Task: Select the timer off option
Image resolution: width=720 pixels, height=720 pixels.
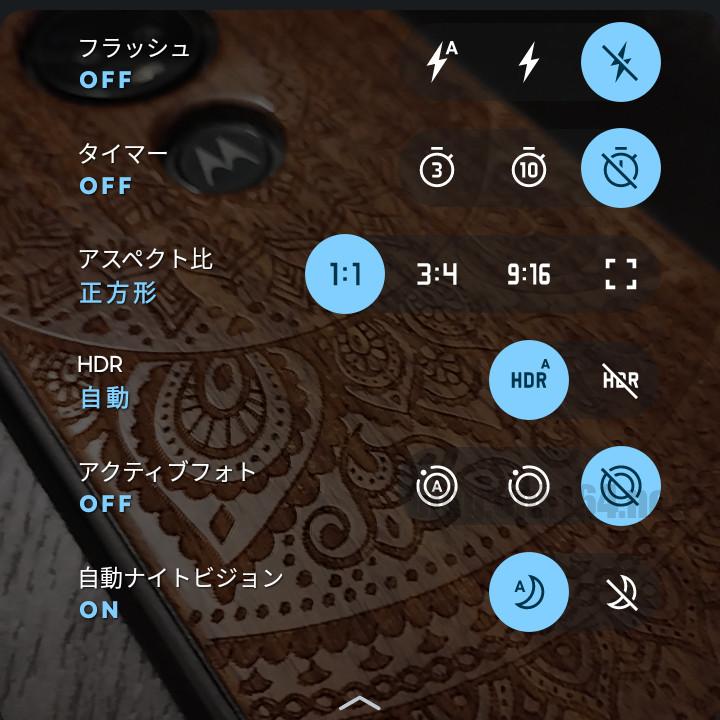Action: 620,168
